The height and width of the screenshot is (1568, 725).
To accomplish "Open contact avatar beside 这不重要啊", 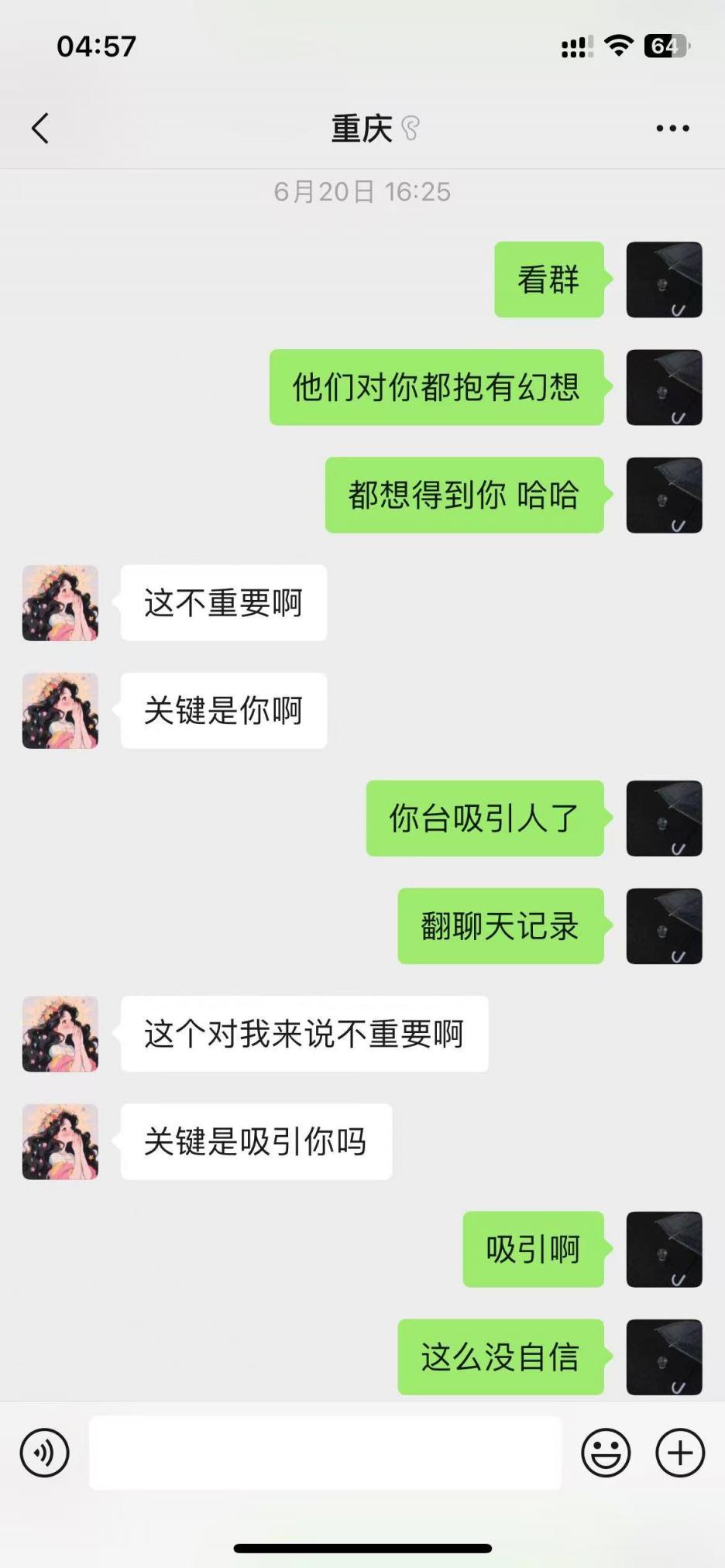I will tap(60, 603).
